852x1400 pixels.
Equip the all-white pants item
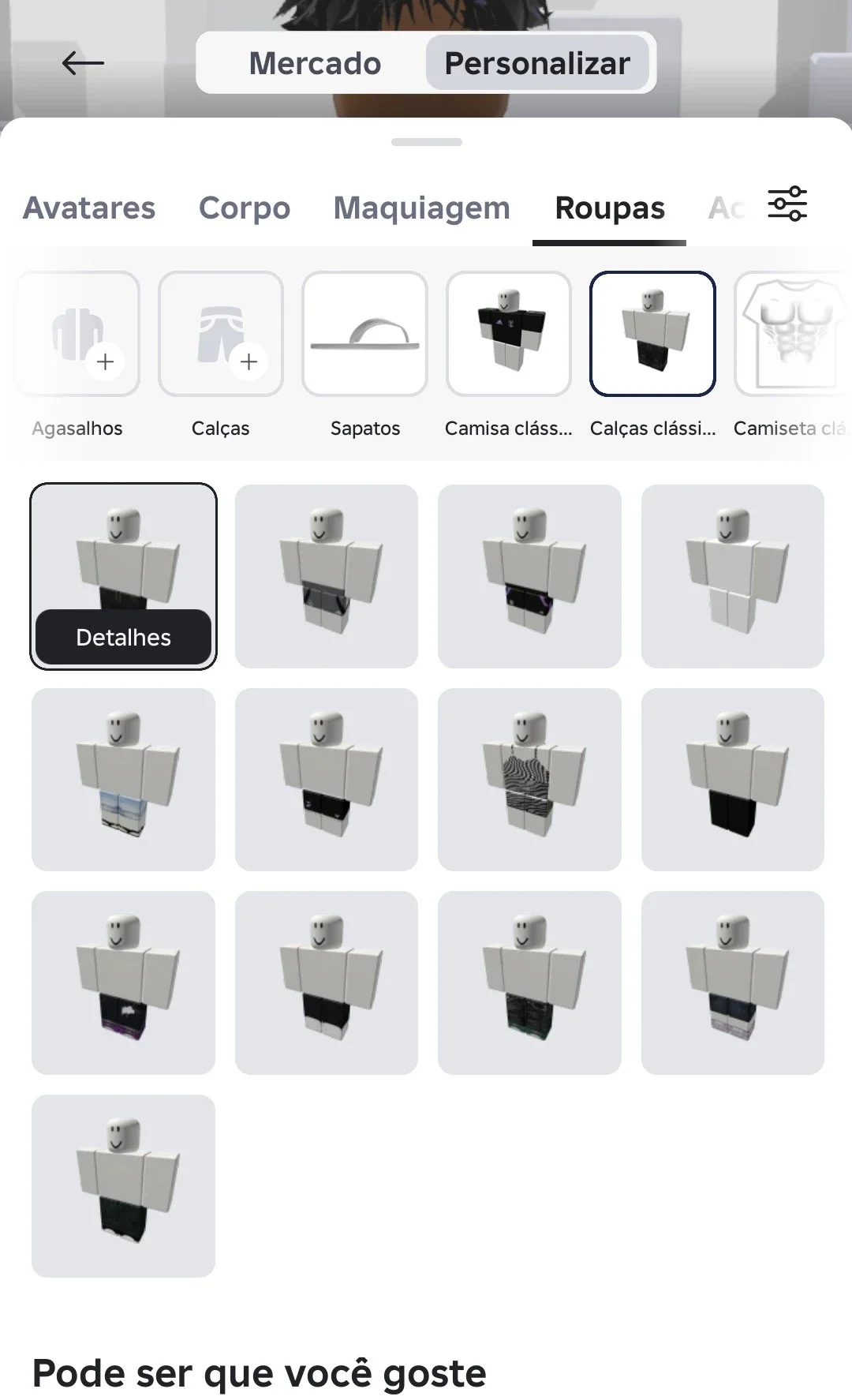click(733, 577)
